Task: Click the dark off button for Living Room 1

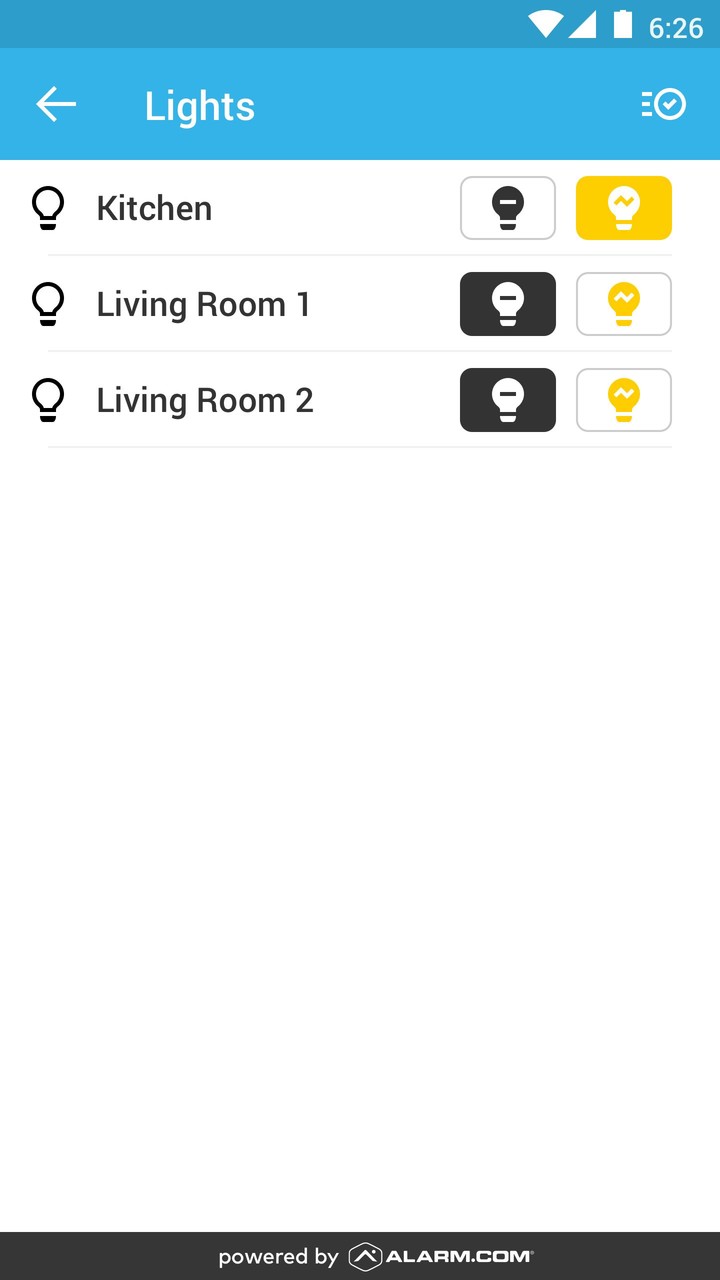Action: [507, 303]
